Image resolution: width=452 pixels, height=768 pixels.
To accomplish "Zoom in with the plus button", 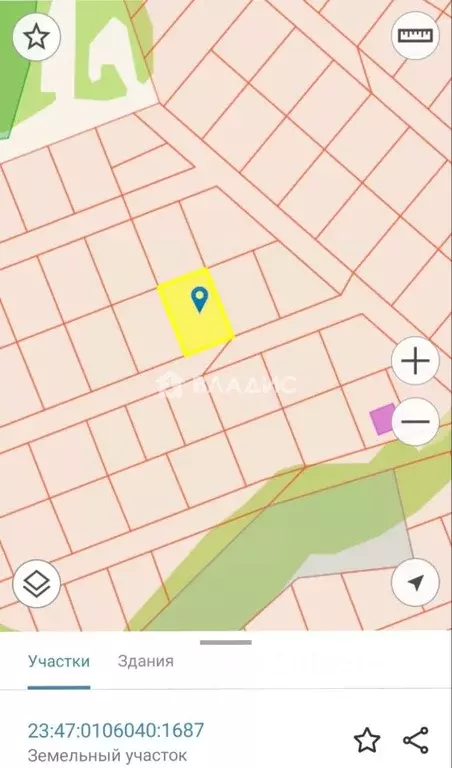I will tap(415, 361).
